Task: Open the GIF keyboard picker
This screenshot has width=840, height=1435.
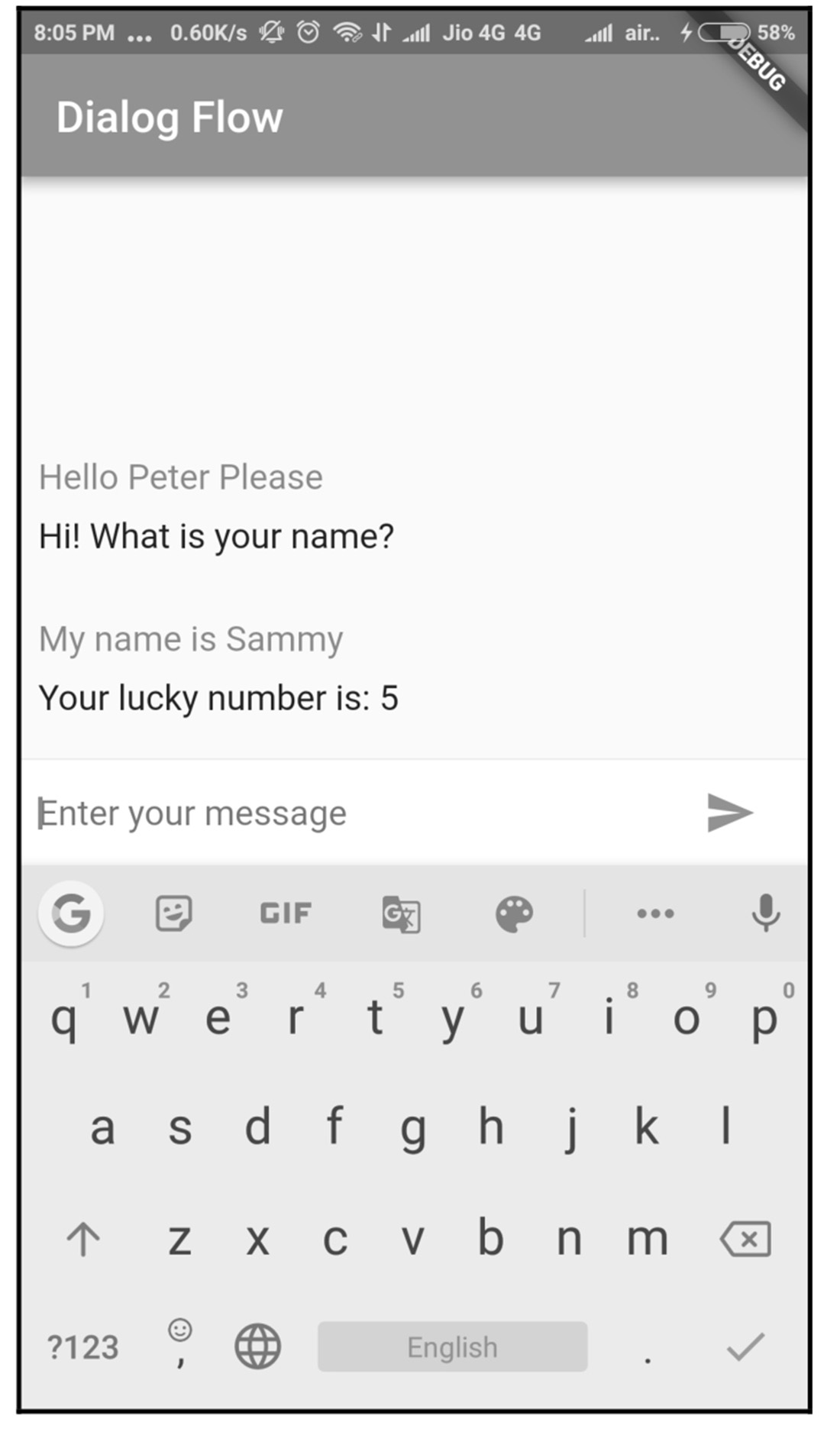Action: [286, 913]
